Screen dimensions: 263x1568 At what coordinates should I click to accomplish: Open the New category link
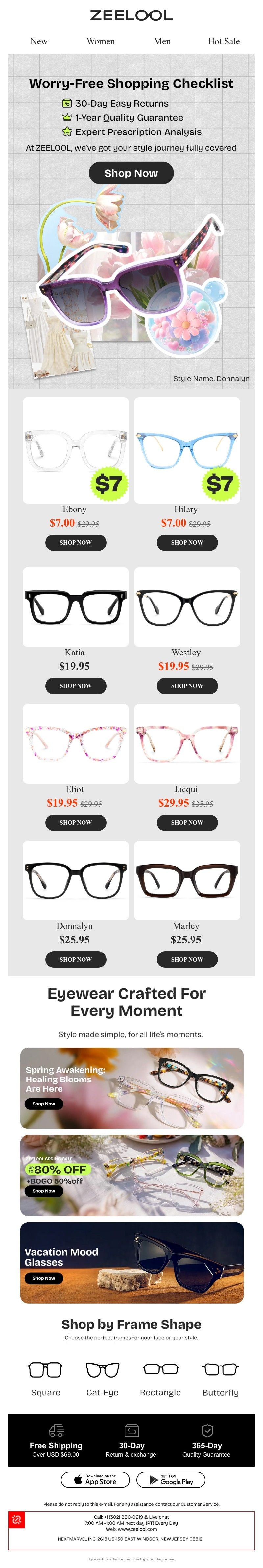coord(39,41)
